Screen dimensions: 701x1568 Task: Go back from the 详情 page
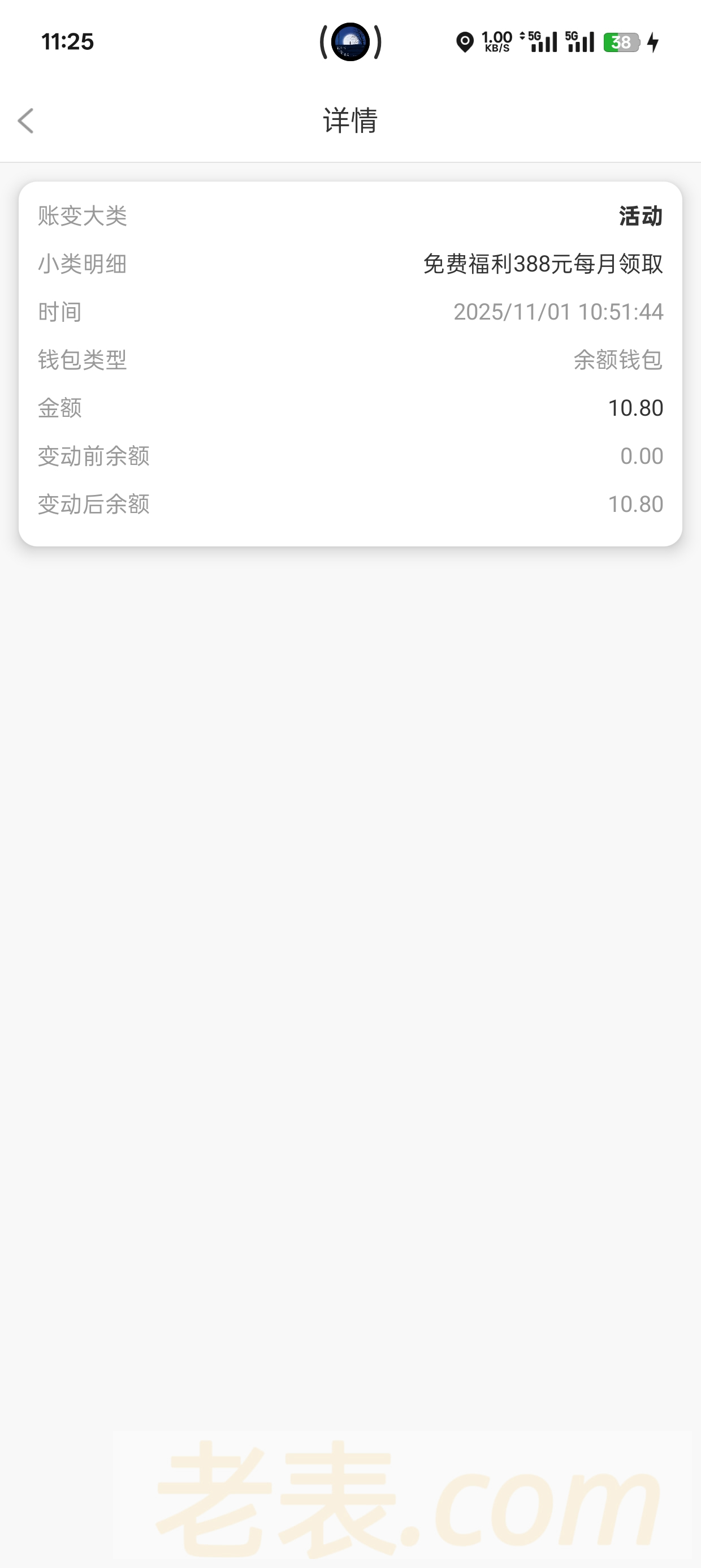[25, 120]
